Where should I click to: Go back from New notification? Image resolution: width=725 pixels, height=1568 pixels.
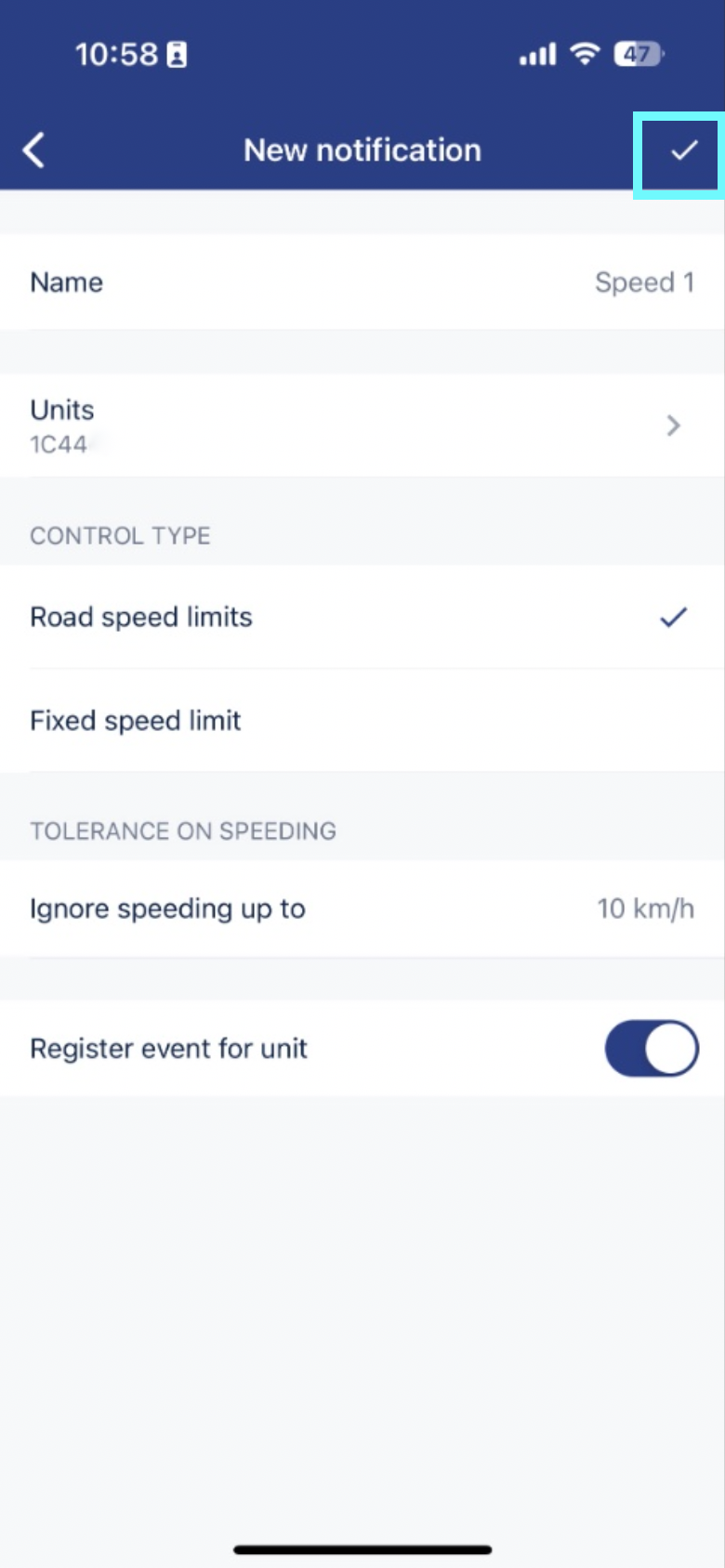pos(34,150)
